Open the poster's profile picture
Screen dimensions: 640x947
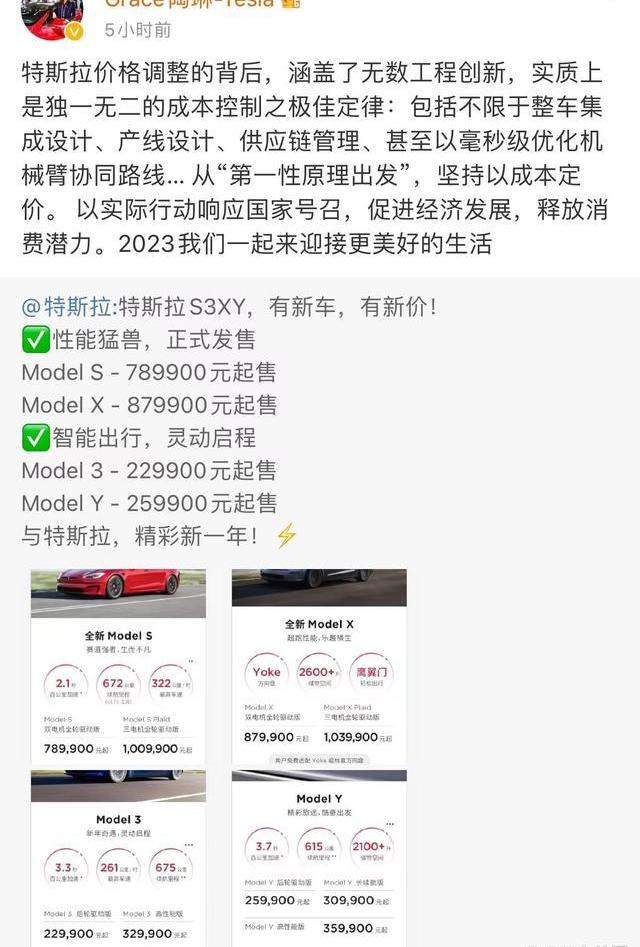(52, 17)
